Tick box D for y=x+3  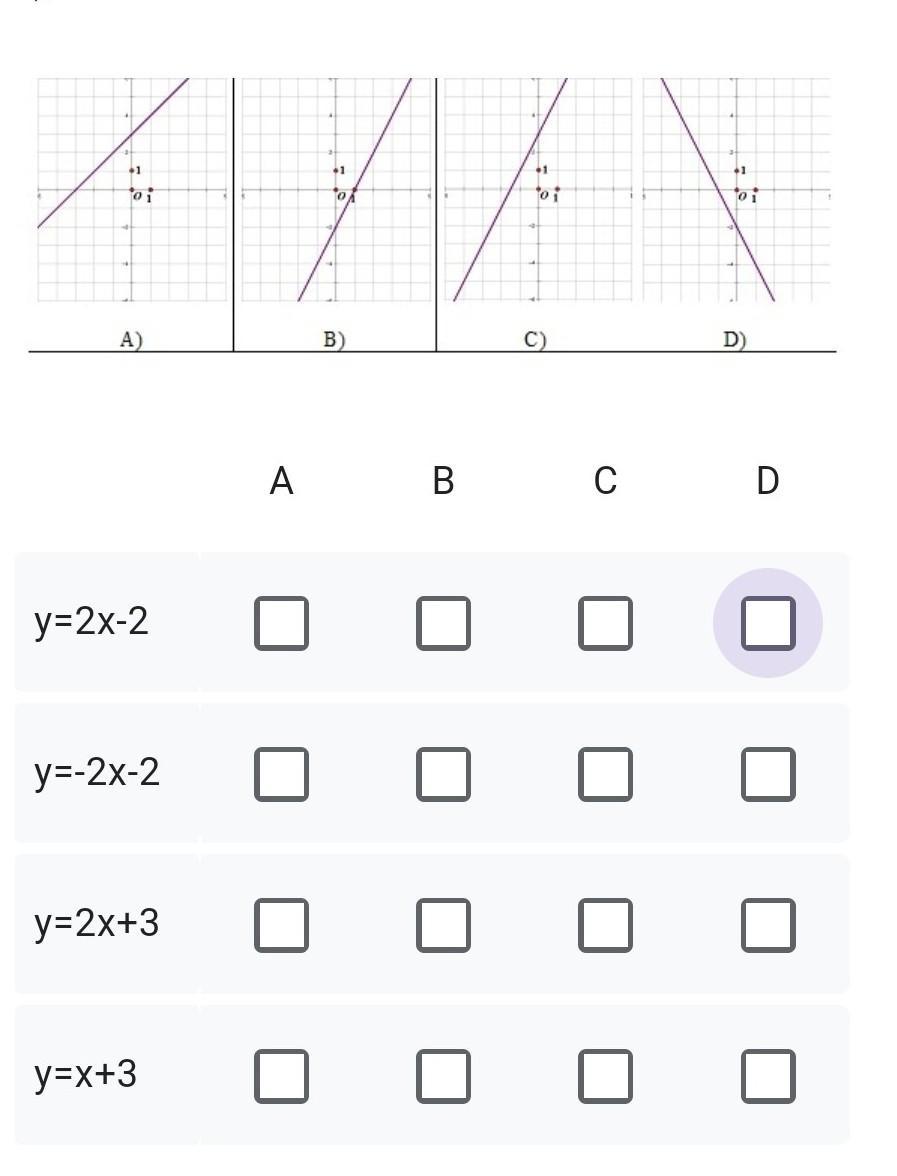click(768, 1076)
